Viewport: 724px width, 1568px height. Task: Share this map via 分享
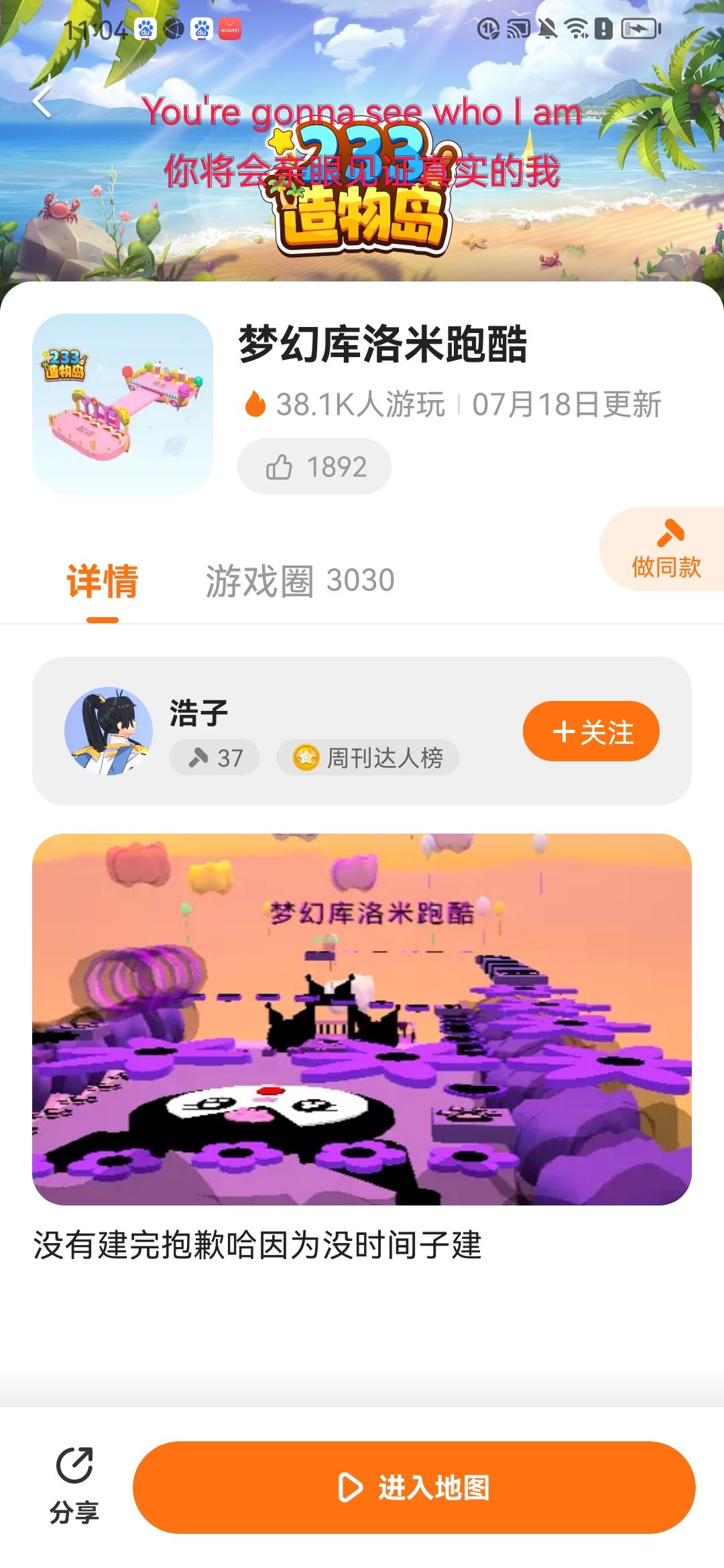pos(74,1486)
